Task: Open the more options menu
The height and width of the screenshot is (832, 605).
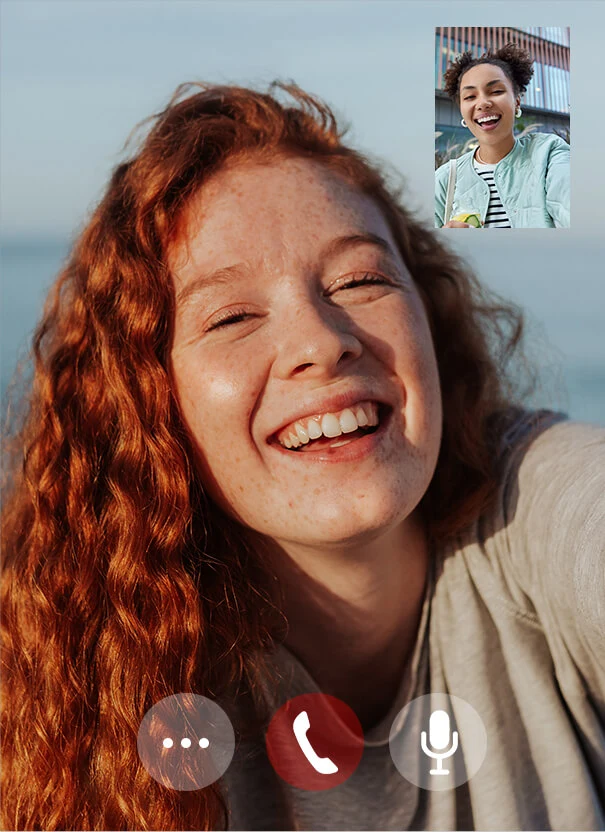Action: click(186, 742)
